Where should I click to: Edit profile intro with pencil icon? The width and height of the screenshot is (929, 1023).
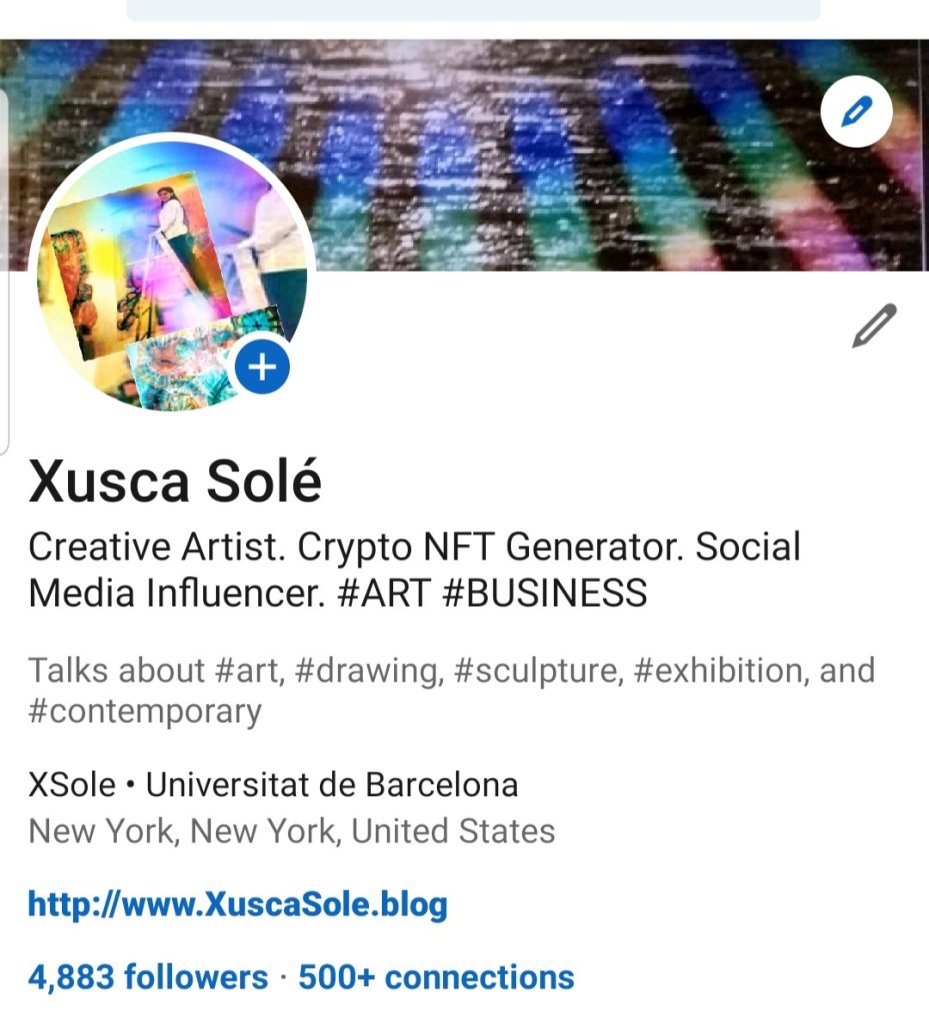click(x=873, y=327)
